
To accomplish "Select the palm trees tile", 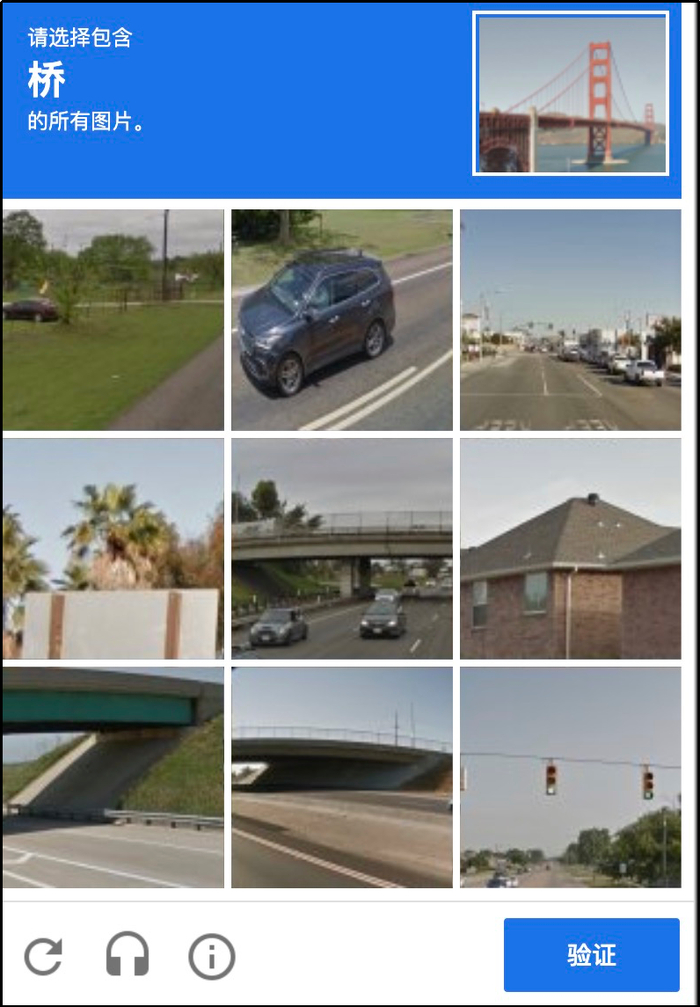I will [x=113, y=549].
